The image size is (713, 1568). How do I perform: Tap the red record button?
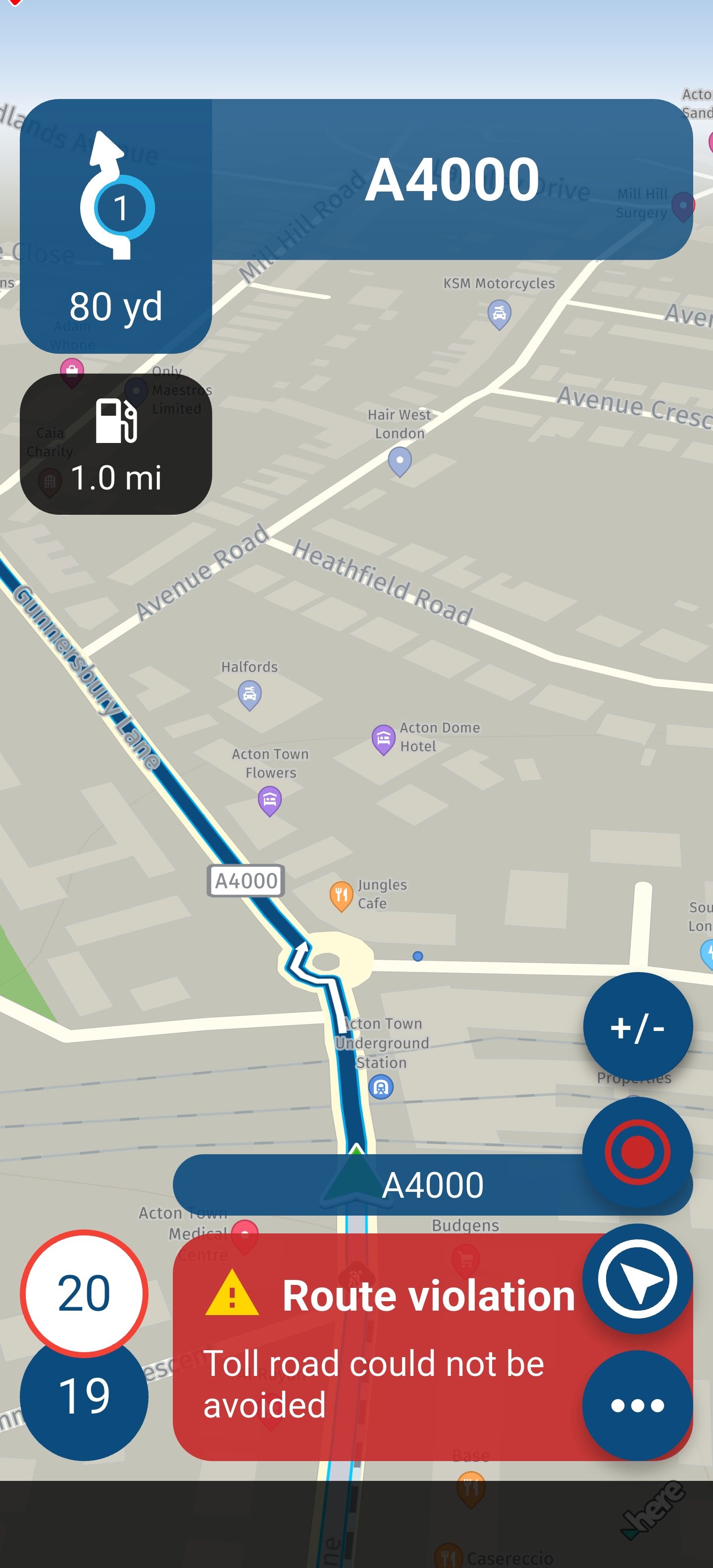[x=637, y=1152]
